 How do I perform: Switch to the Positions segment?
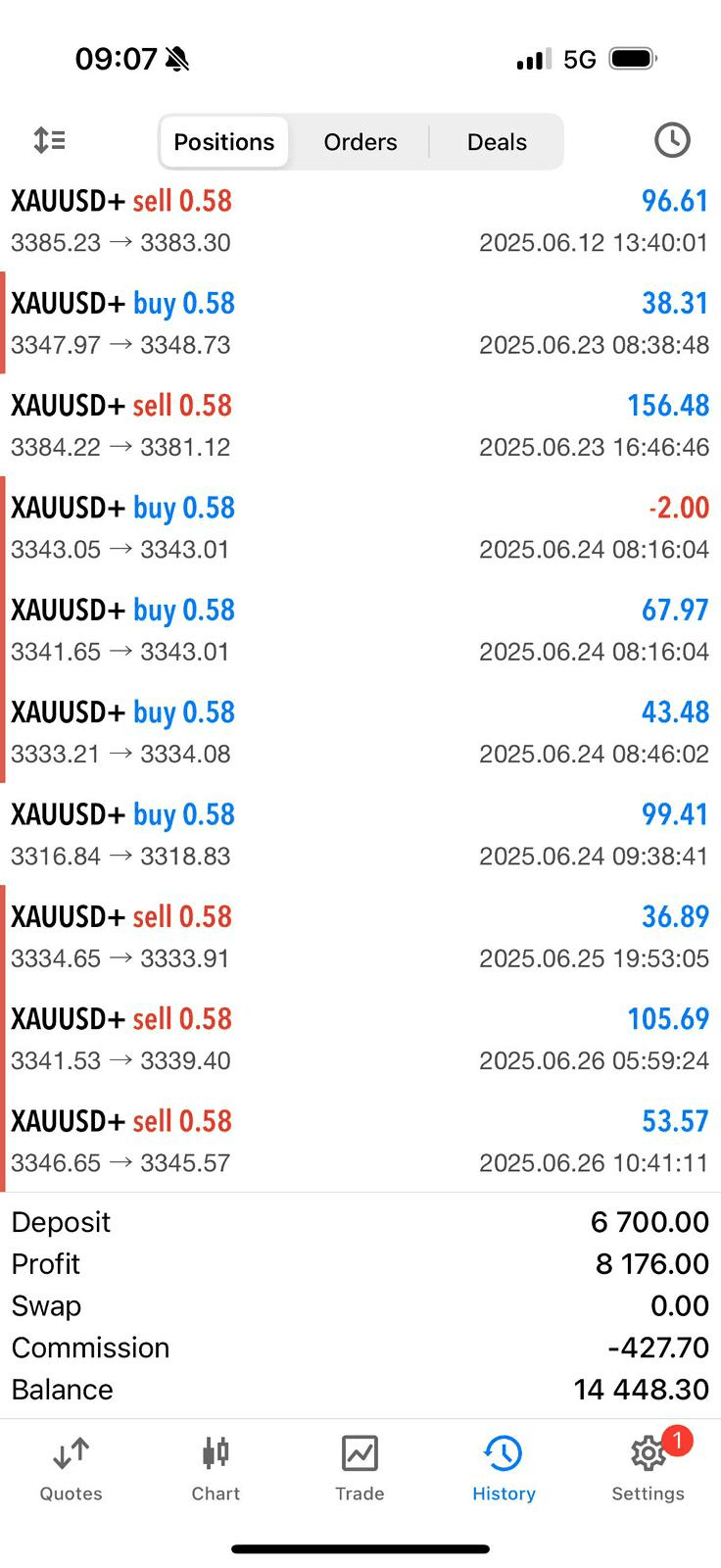tap(224, 142)
